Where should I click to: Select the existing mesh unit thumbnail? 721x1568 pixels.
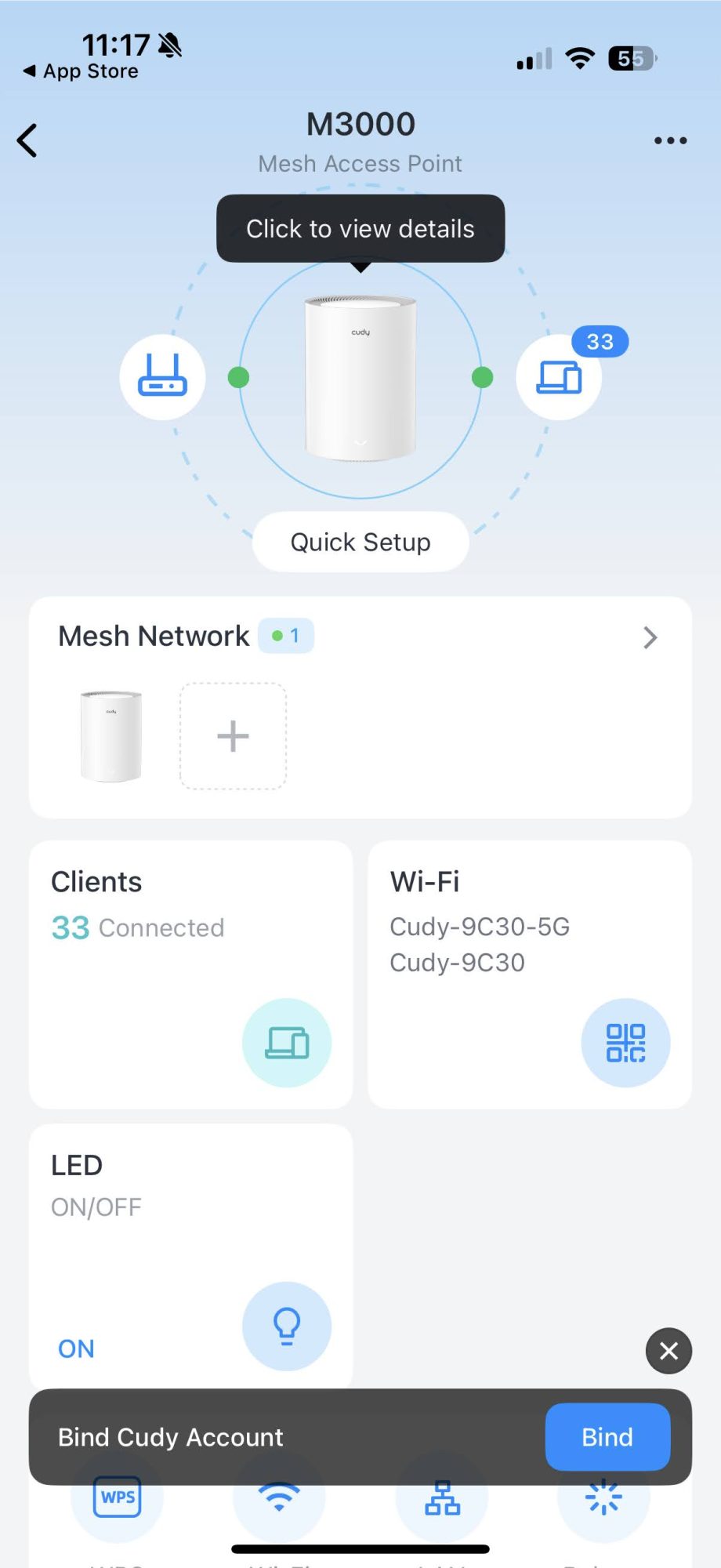coord(111,736)
